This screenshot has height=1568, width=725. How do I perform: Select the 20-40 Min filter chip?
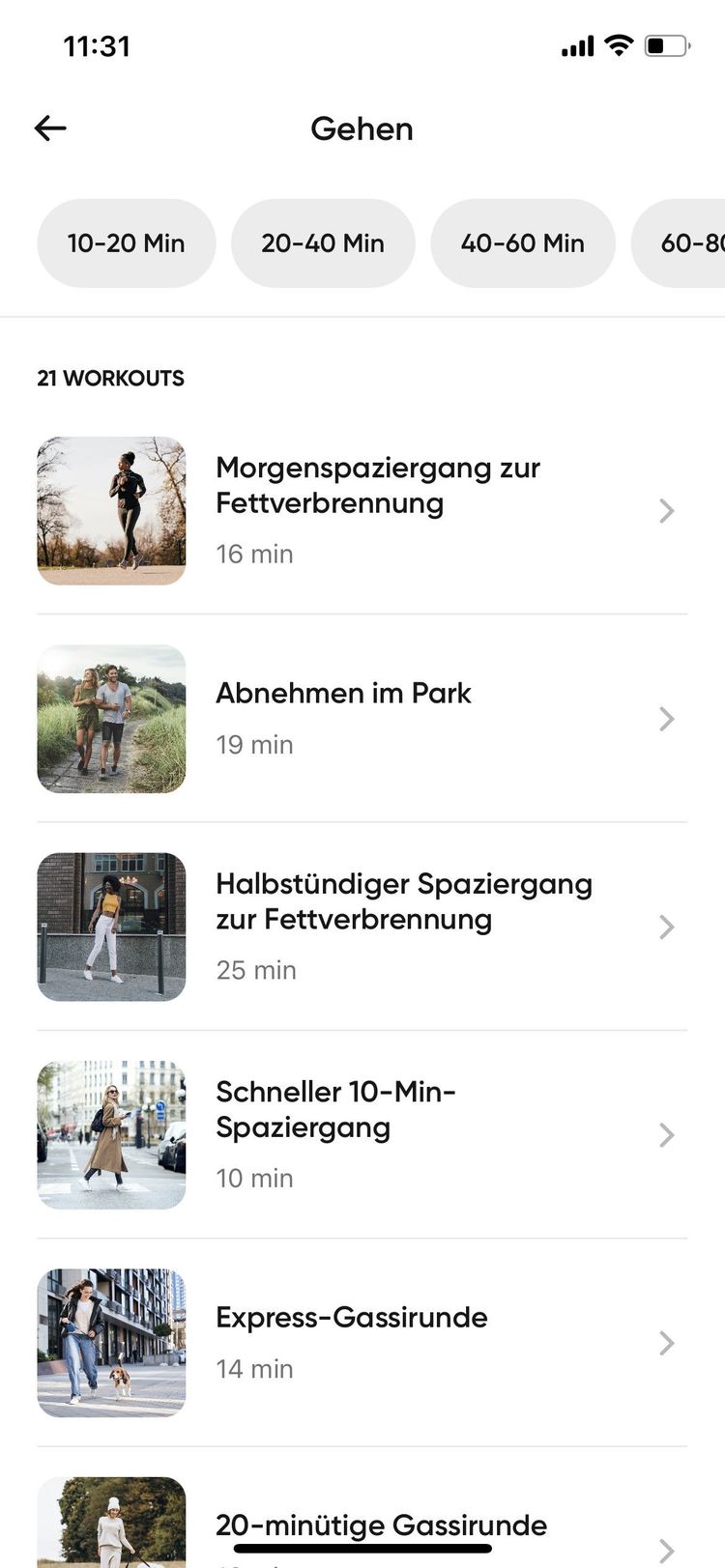(323, 243)
